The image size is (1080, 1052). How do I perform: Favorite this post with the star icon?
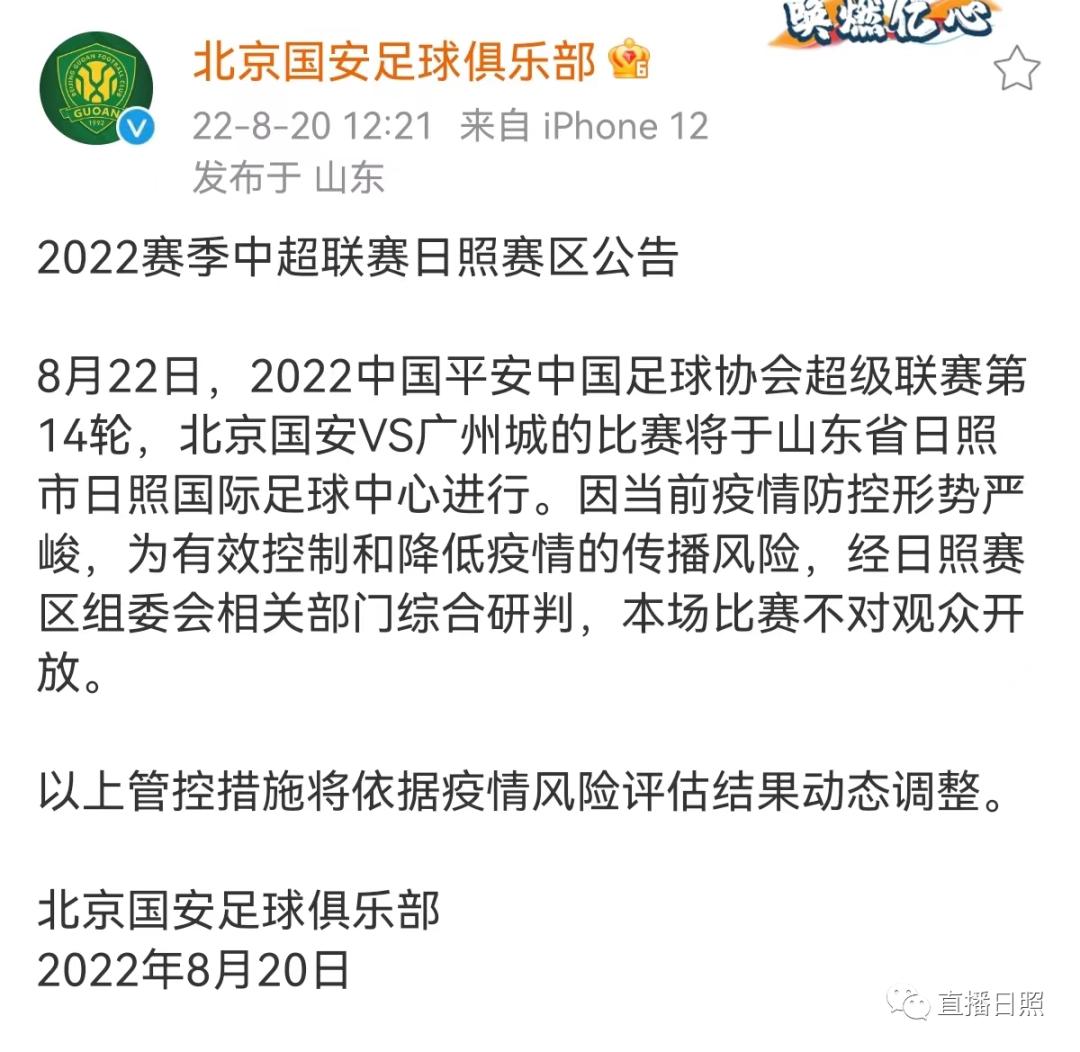coord(1017,70)
